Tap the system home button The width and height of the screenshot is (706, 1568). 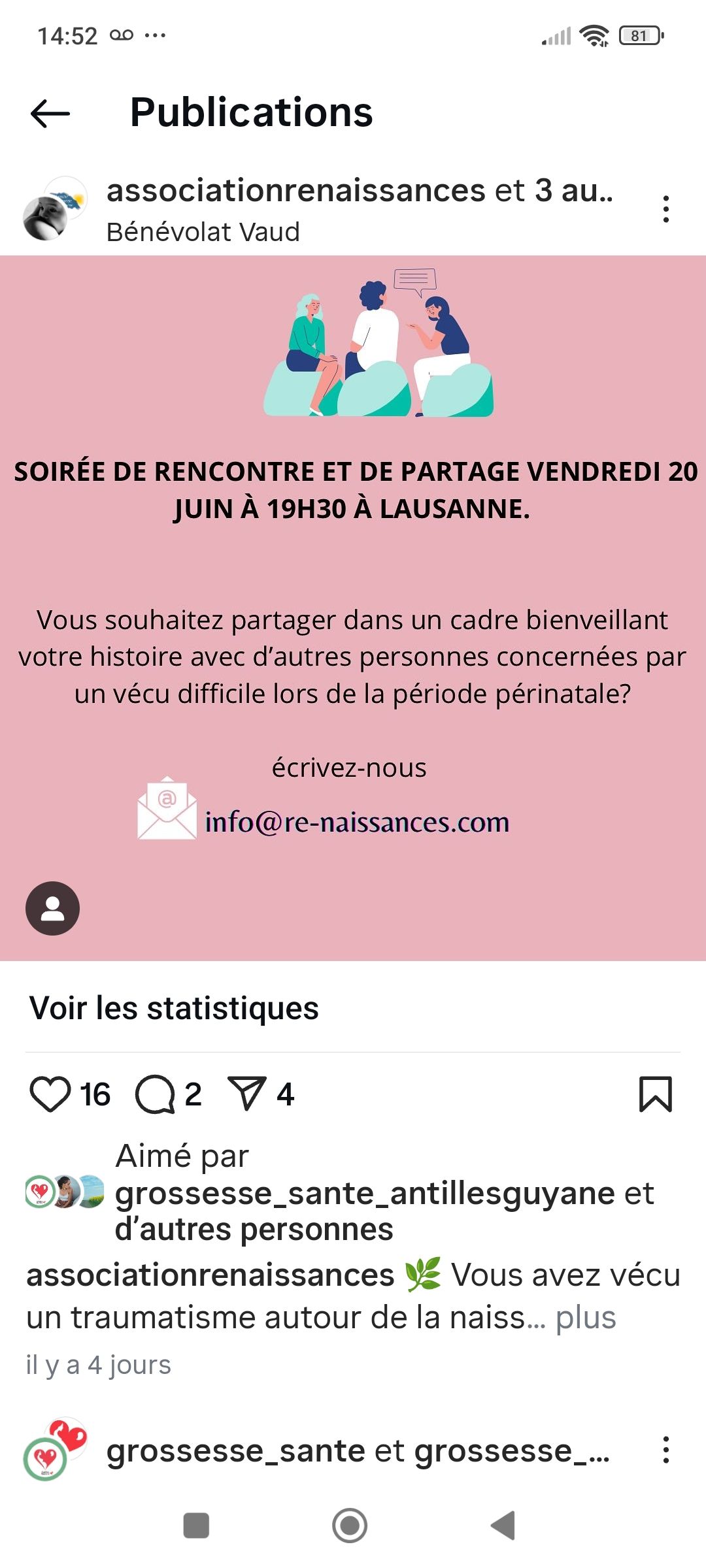point(350,1526)
